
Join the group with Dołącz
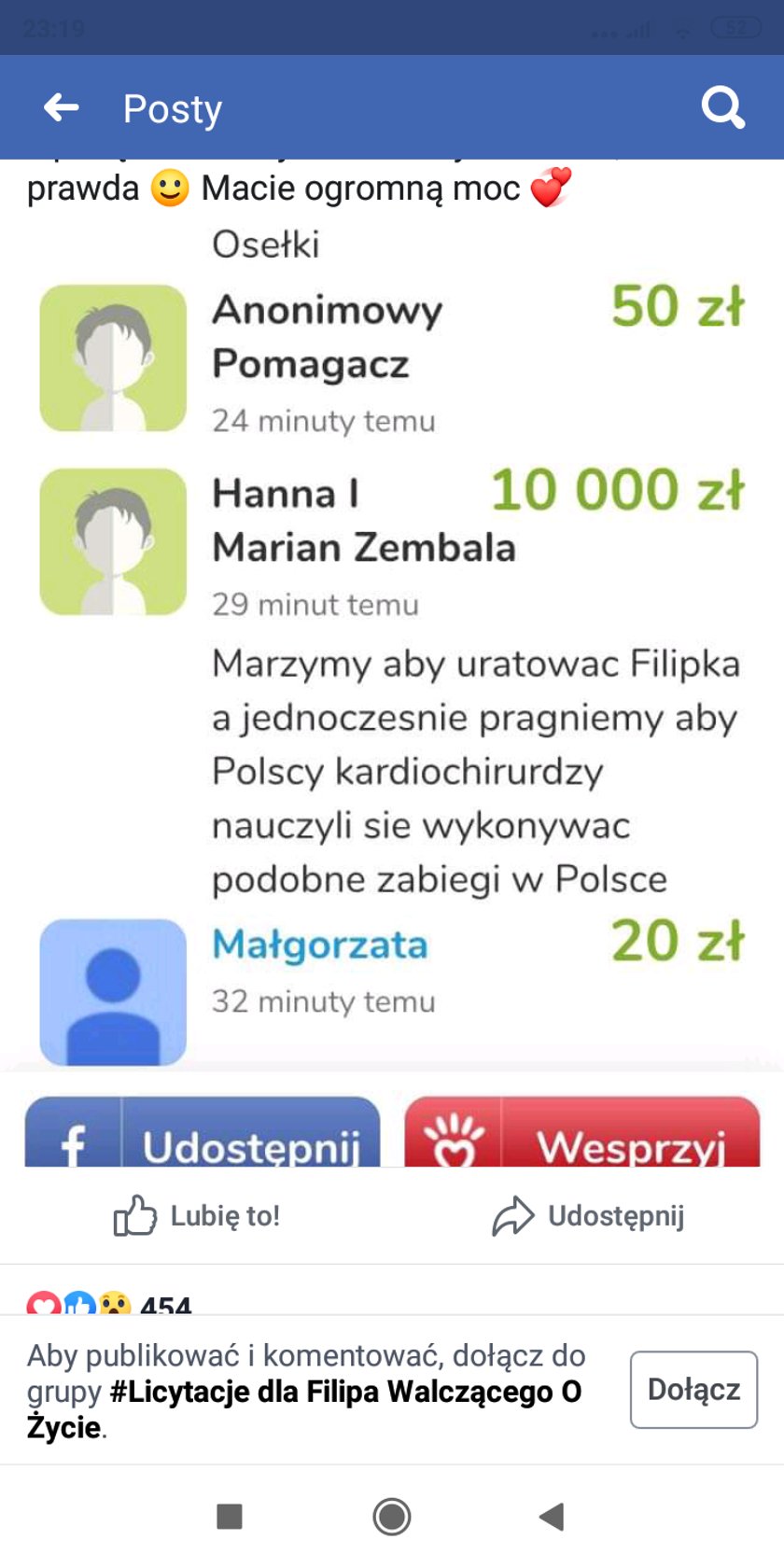[x=693, y=1390]
